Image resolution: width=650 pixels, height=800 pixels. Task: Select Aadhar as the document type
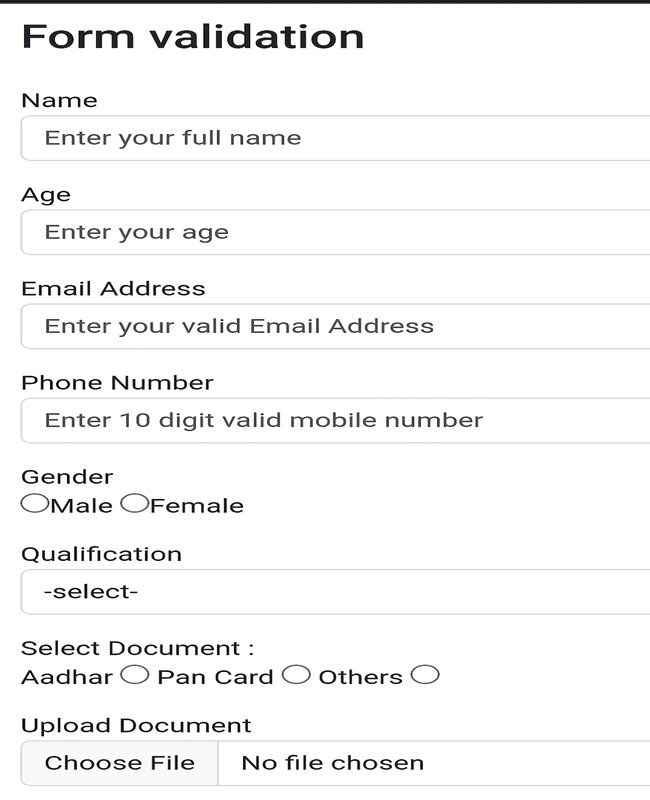click(135, 675)
